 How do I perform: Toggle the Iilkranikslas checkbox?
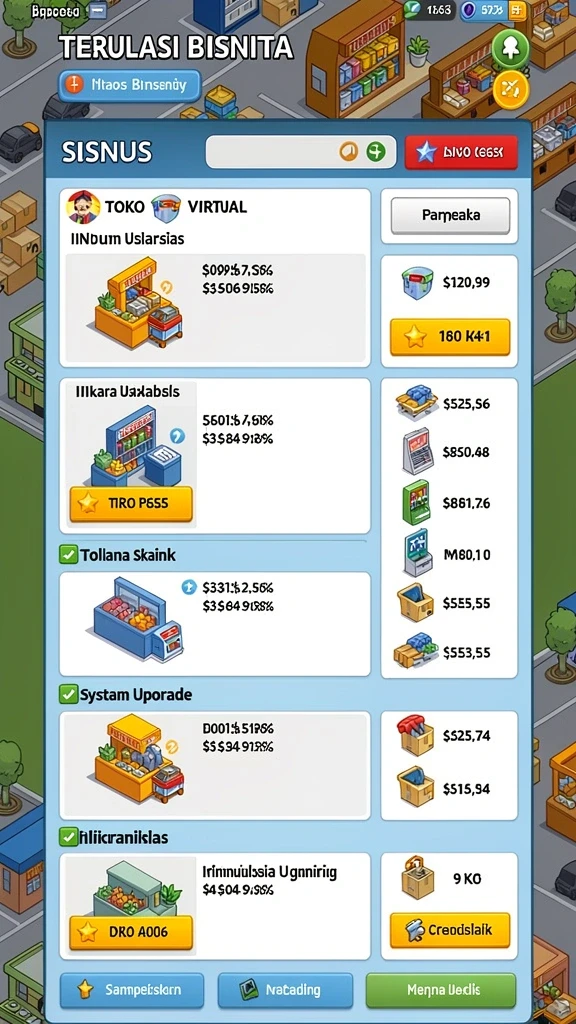coord(68,836)
